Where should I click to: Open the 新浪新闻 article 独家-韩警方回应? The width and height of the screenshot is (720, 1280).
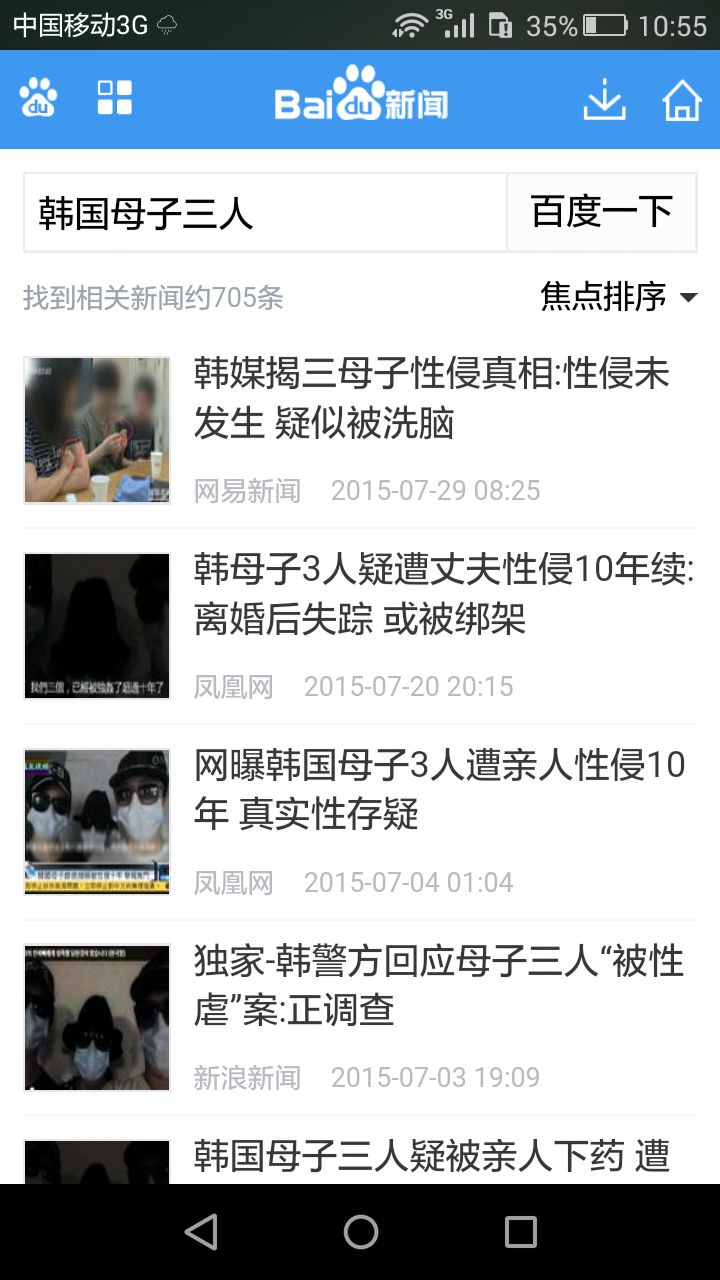[x=438, y=985]
